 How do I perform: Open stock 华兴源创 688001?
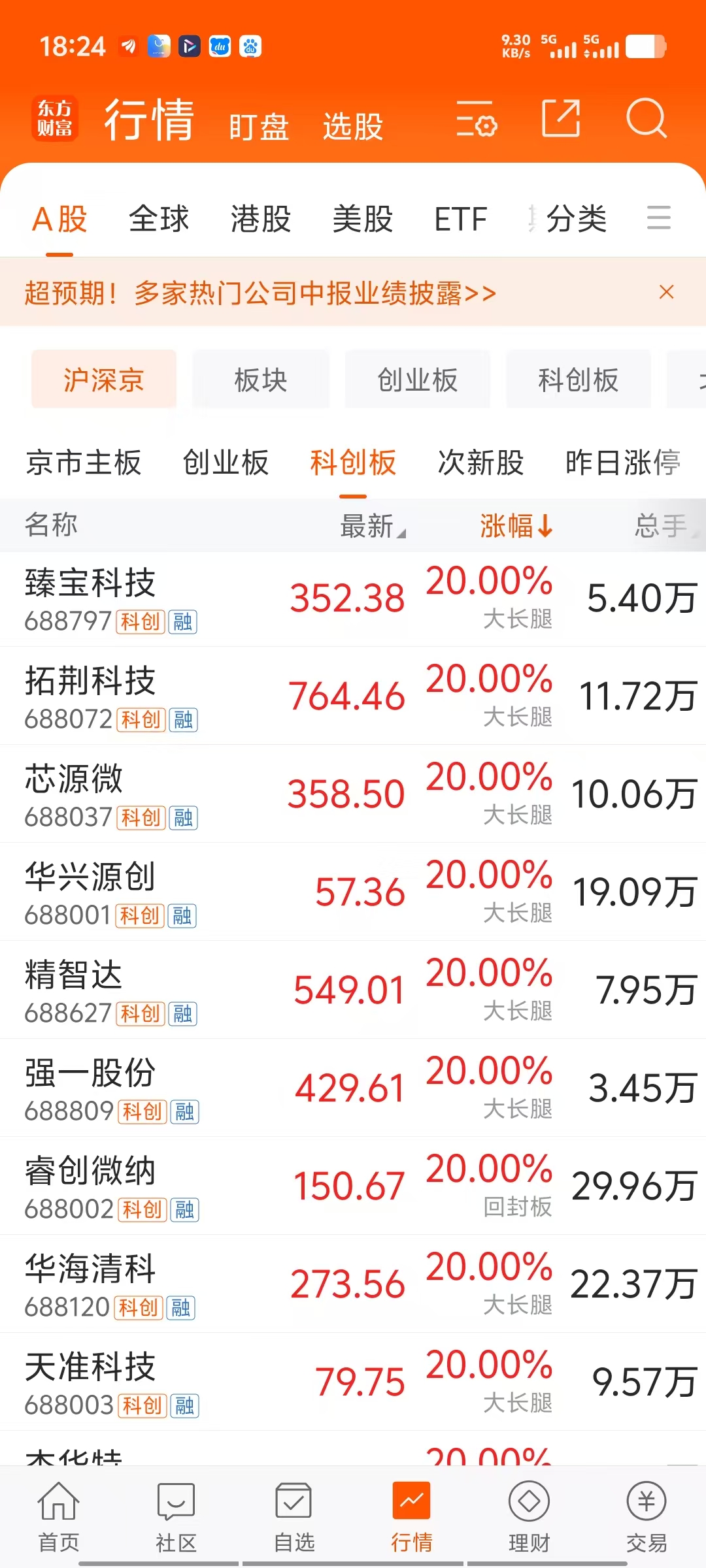coord(353,892)
